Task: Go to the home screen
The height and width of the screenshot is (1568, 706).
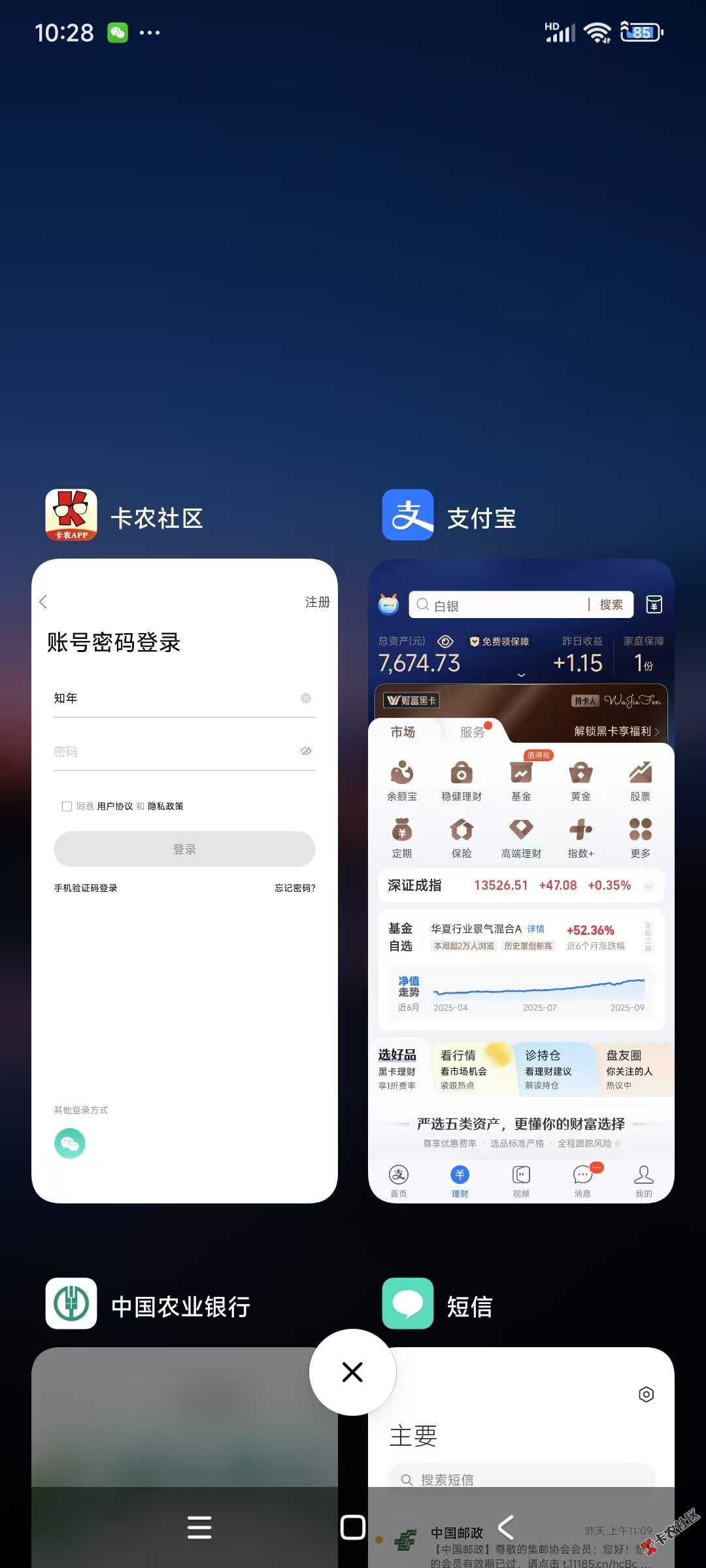Action: pyautogui.click(x=353, y=1527)
